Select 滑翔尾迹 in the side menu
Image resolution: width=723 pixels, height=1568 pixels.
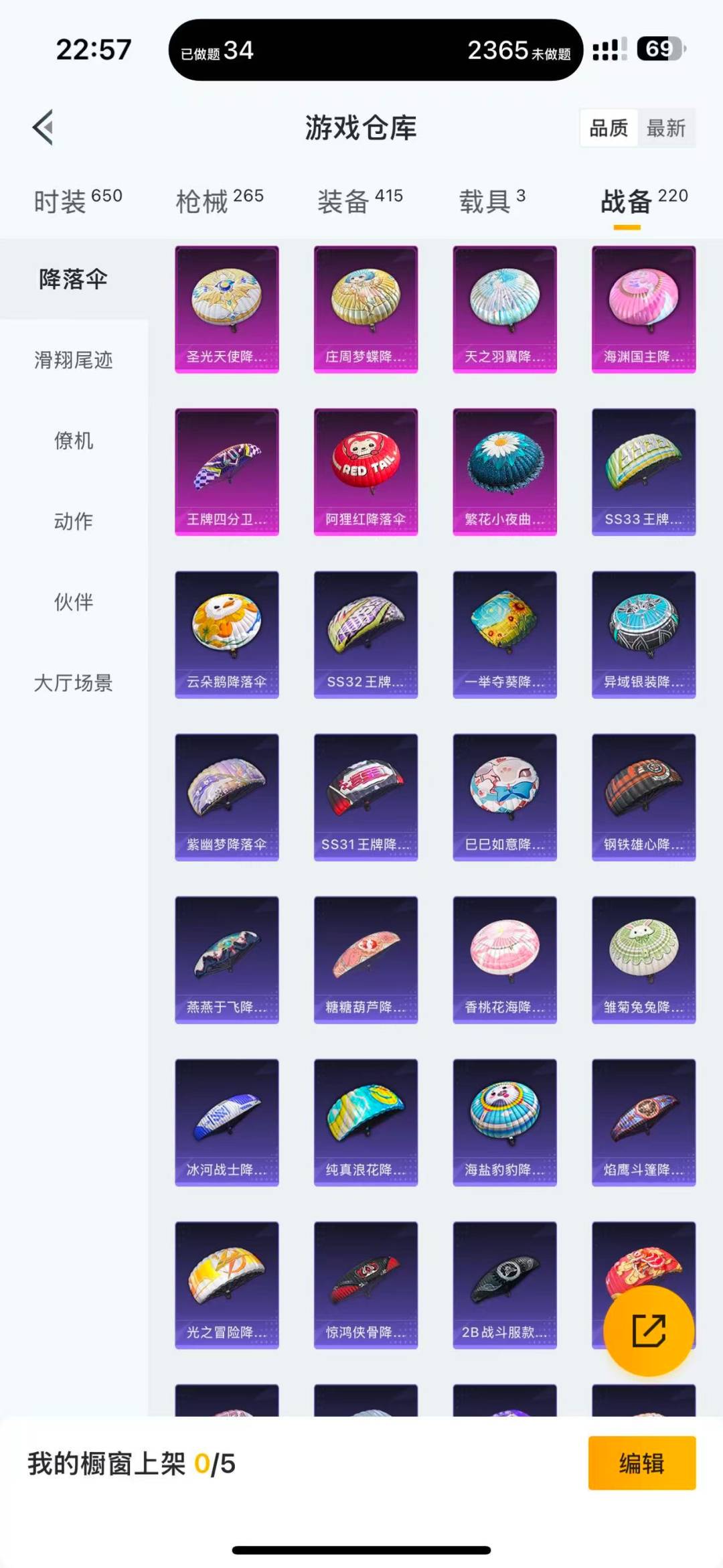coord(74,360)
